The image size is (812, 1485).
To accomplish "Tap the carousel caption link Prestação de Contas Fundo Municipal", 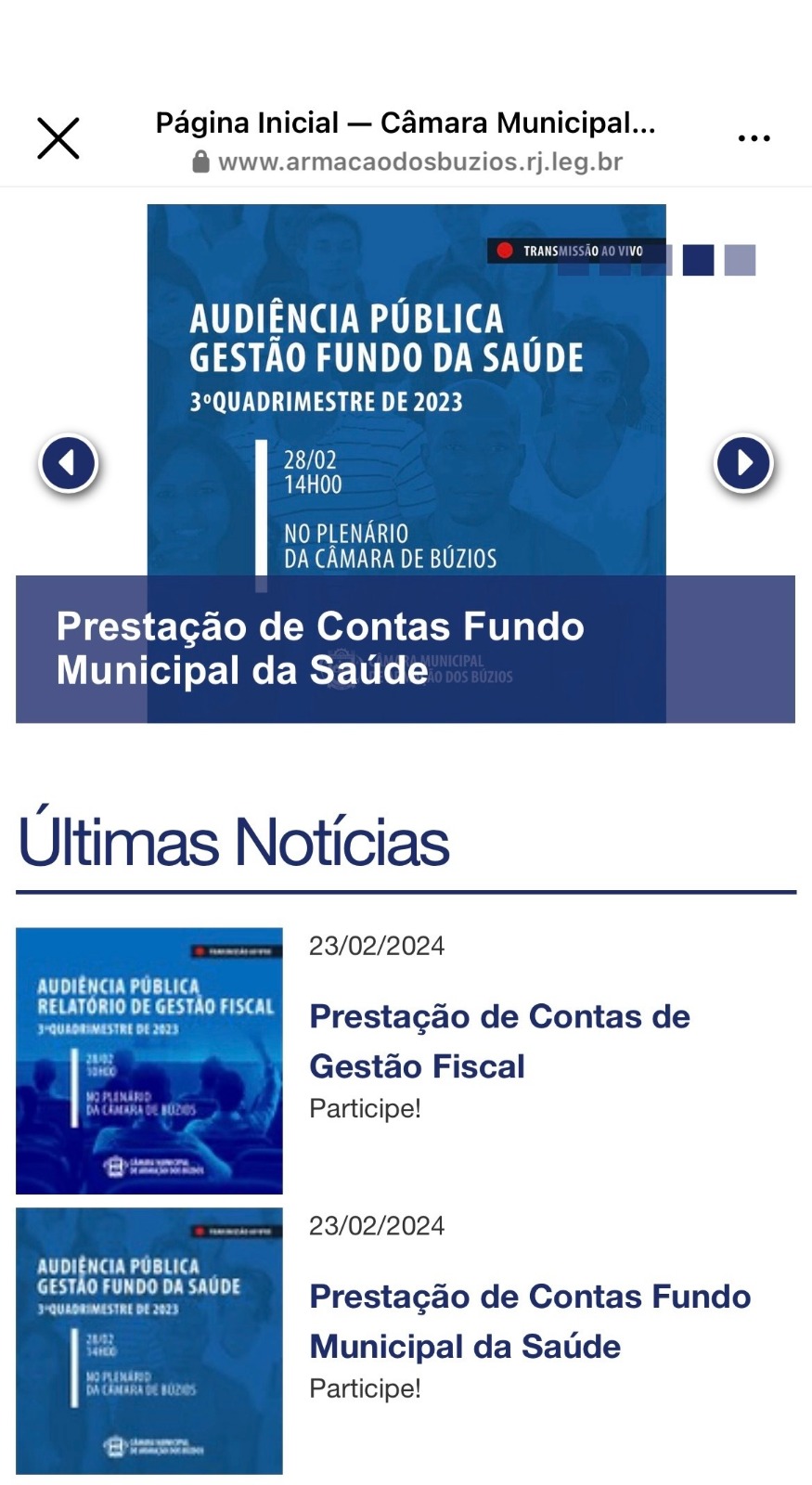I will coord(320,648).
